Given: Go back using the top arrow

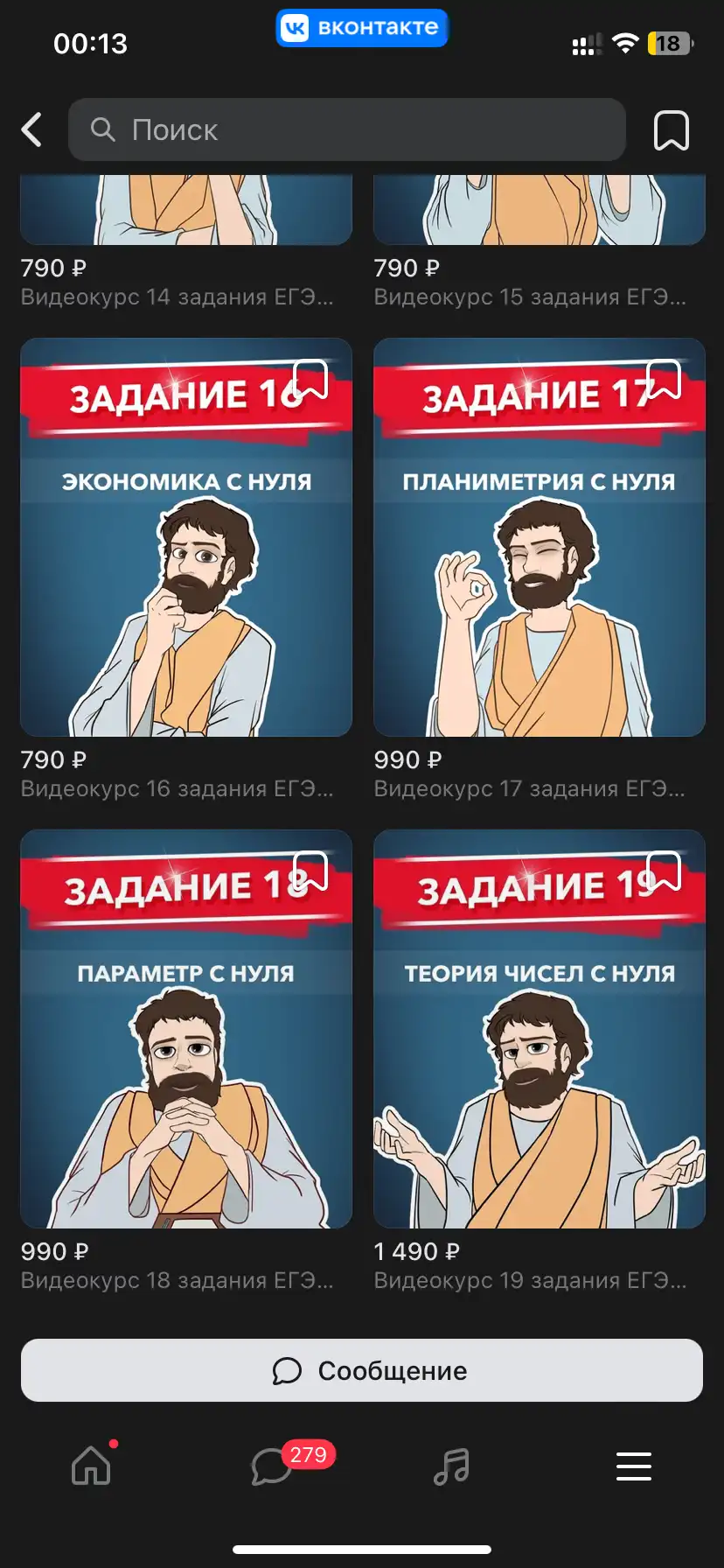Looking at the screenshot, I should [32, 129].
